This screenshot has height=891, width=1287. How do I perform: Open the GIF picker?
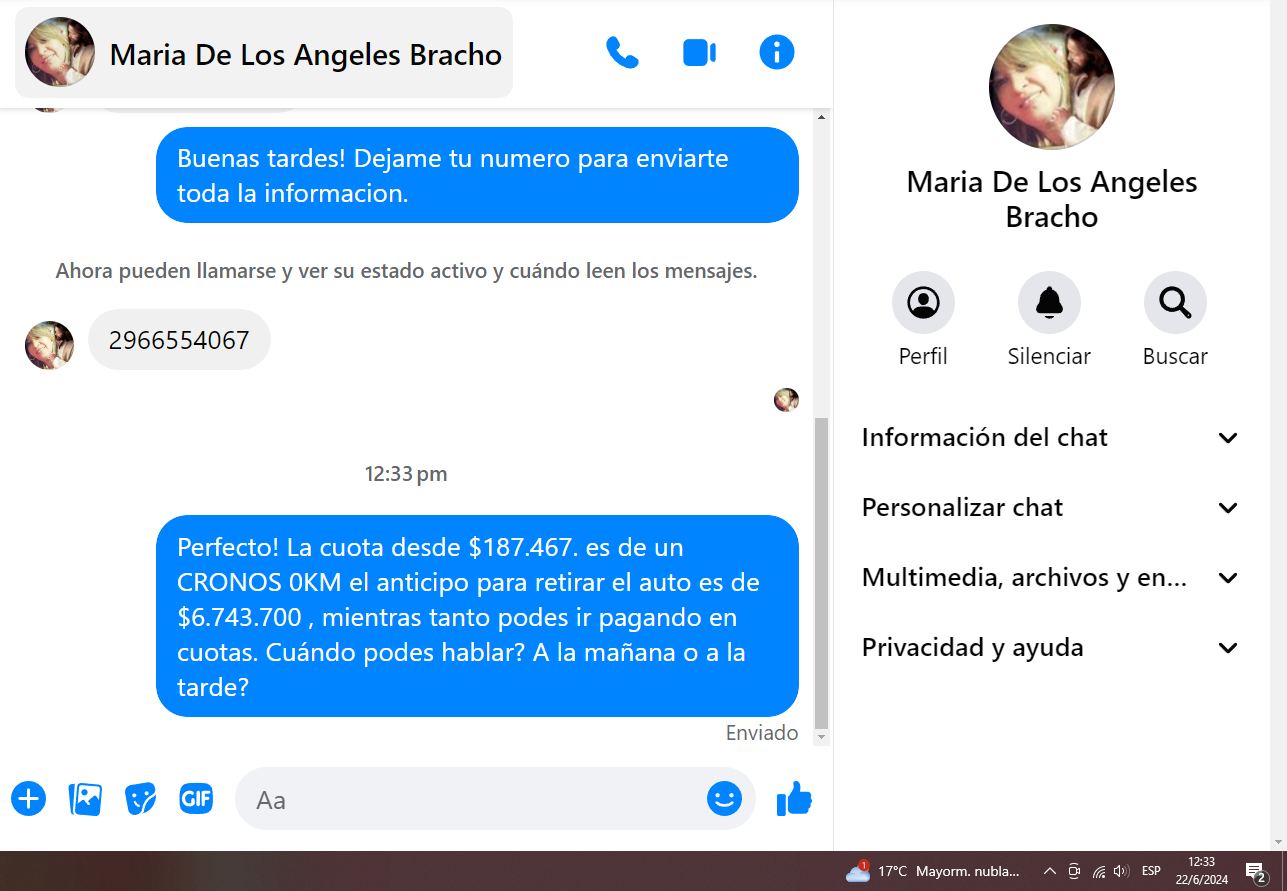point(196,799)
